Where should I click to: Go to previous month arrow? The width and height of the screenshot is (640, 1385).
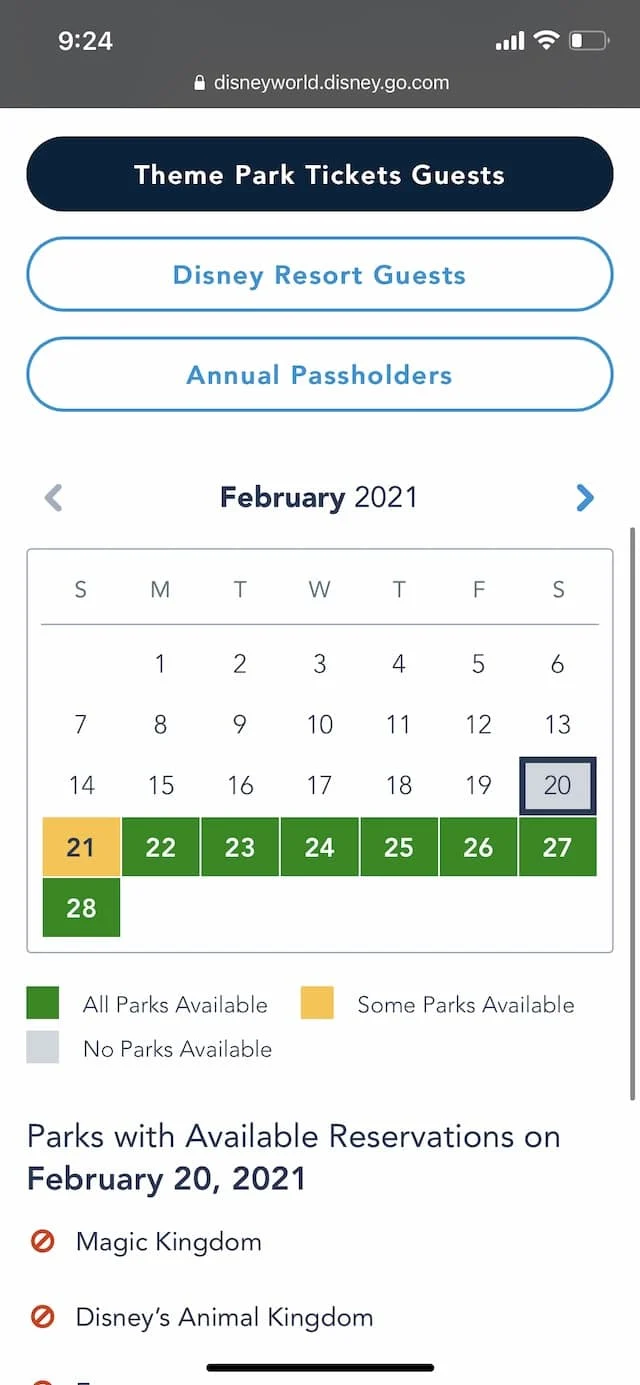click(54, 497)
